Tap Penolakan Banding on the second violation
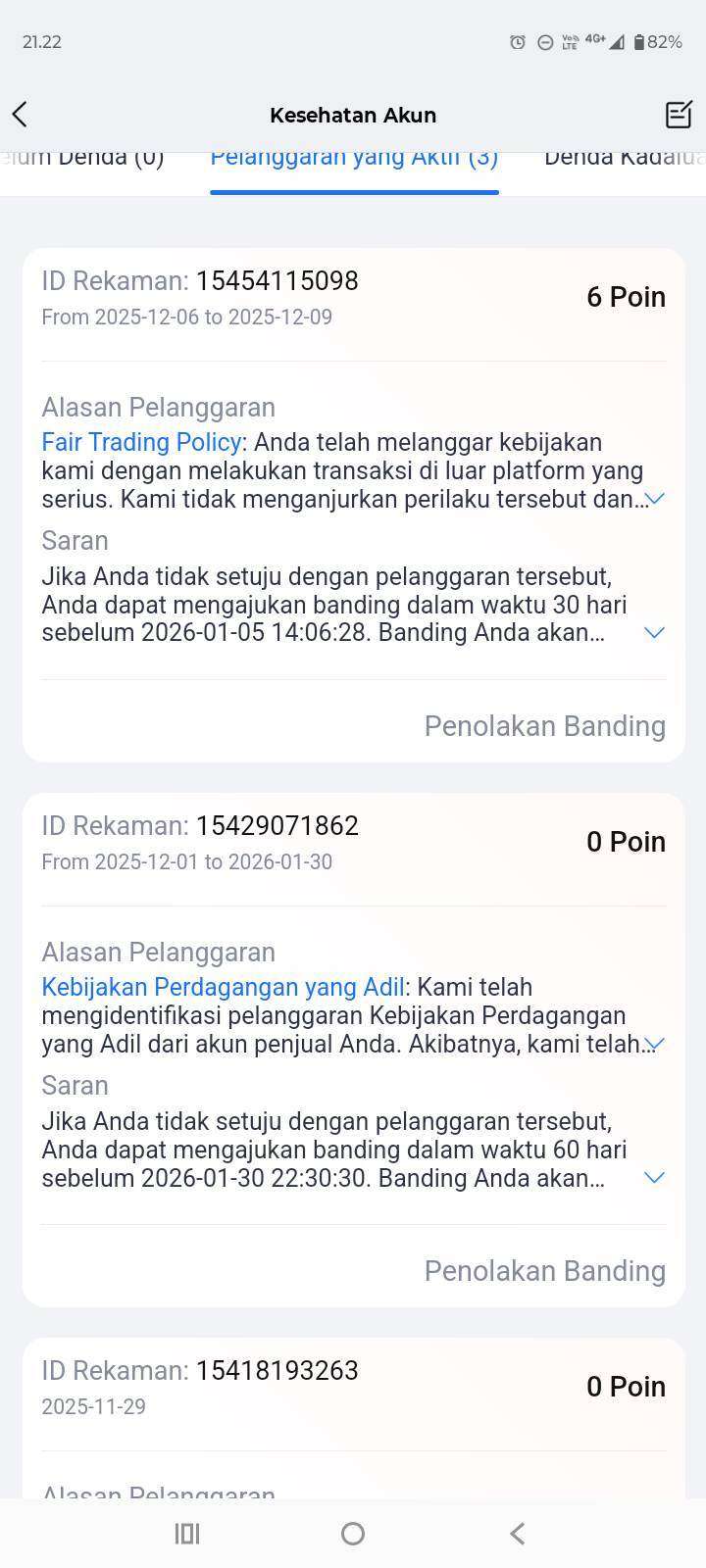 (544, 1270)
